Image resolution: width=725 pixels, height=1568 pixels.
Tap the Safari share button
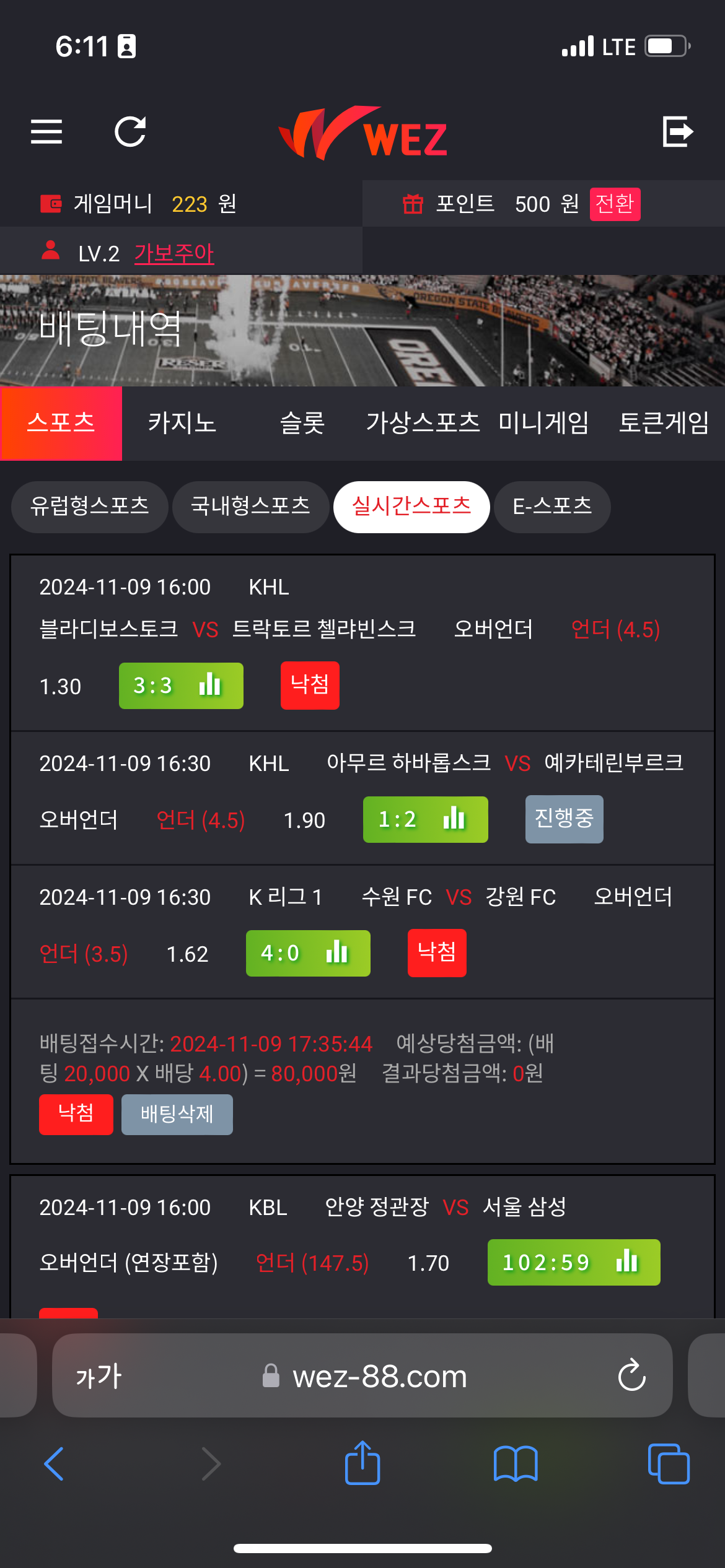click(x=362, y=1463)
